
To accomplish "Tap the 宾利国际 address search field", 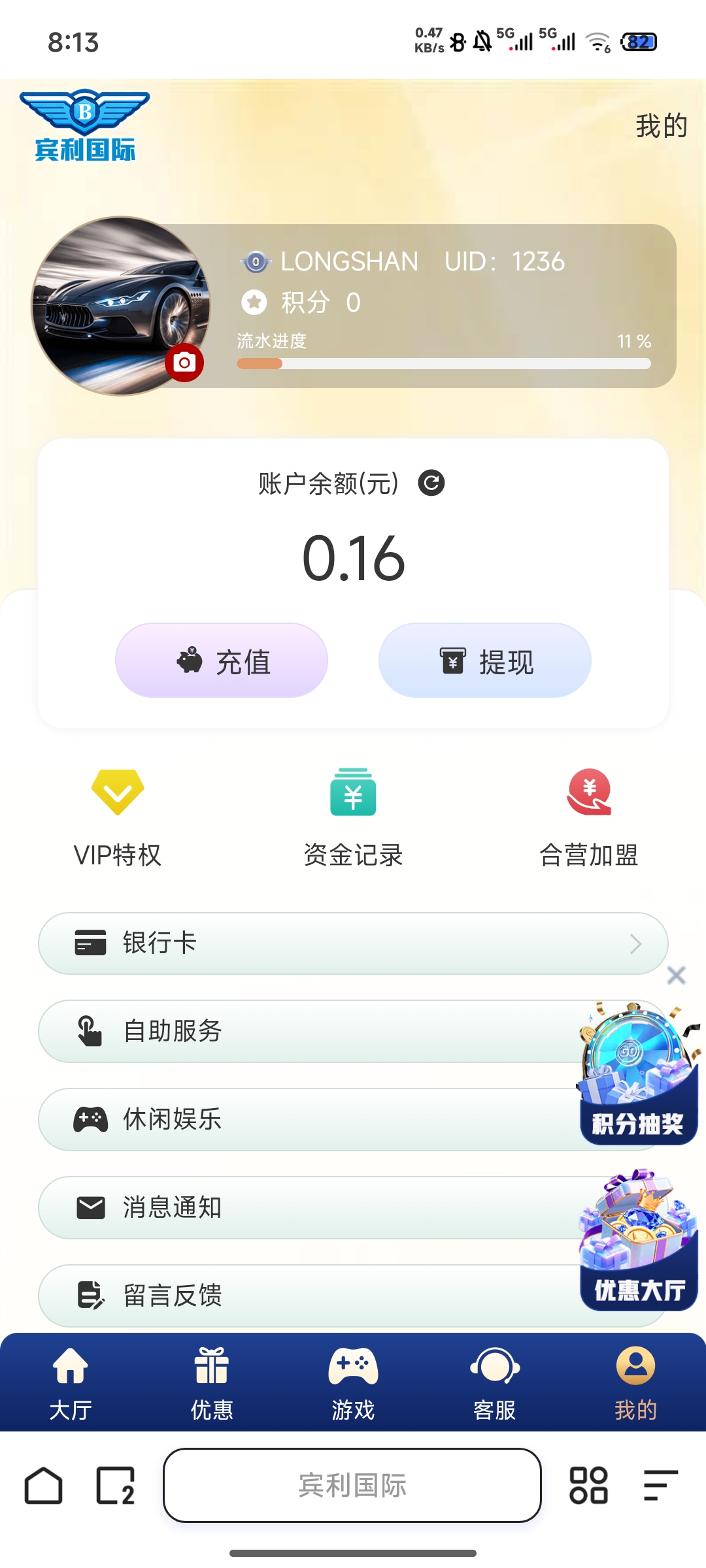I will 353,1486.
